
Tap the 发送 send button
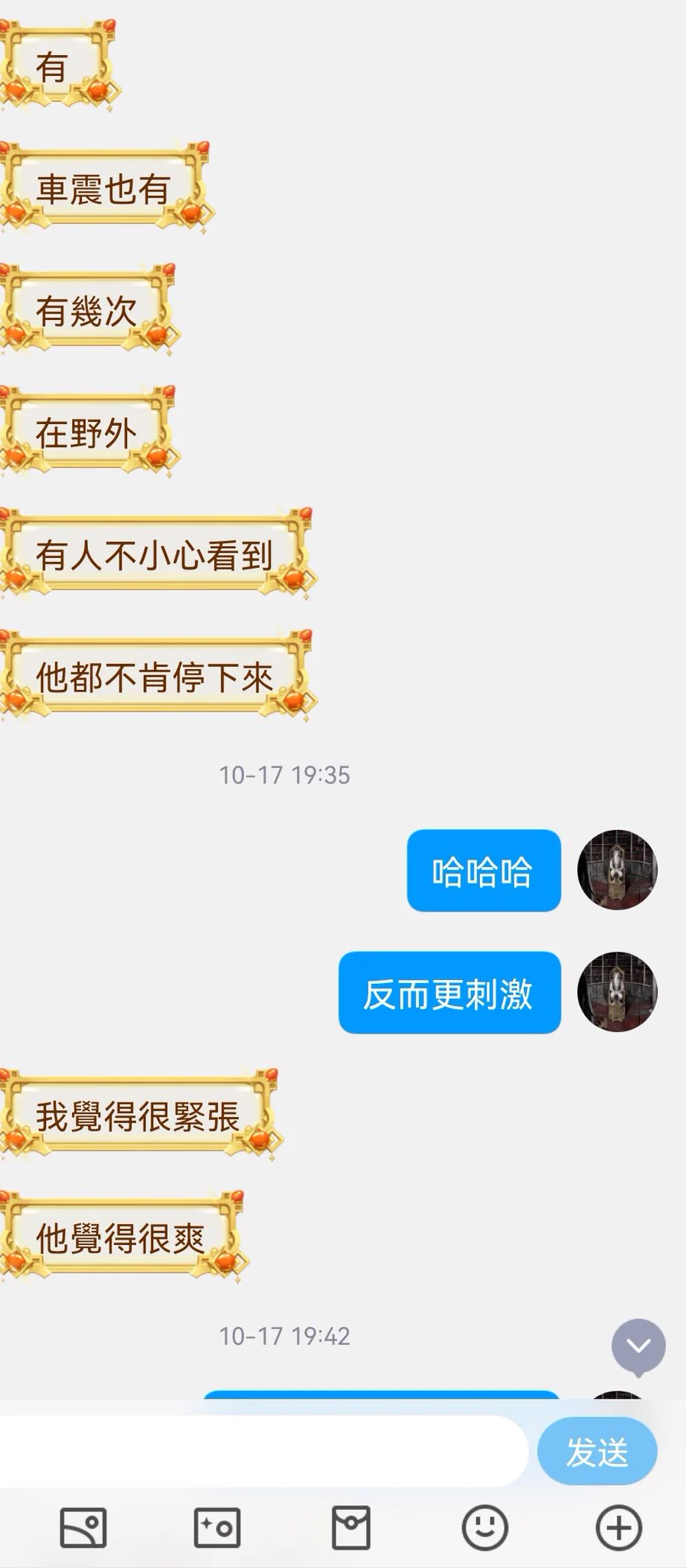click(x=597, y=1452)
